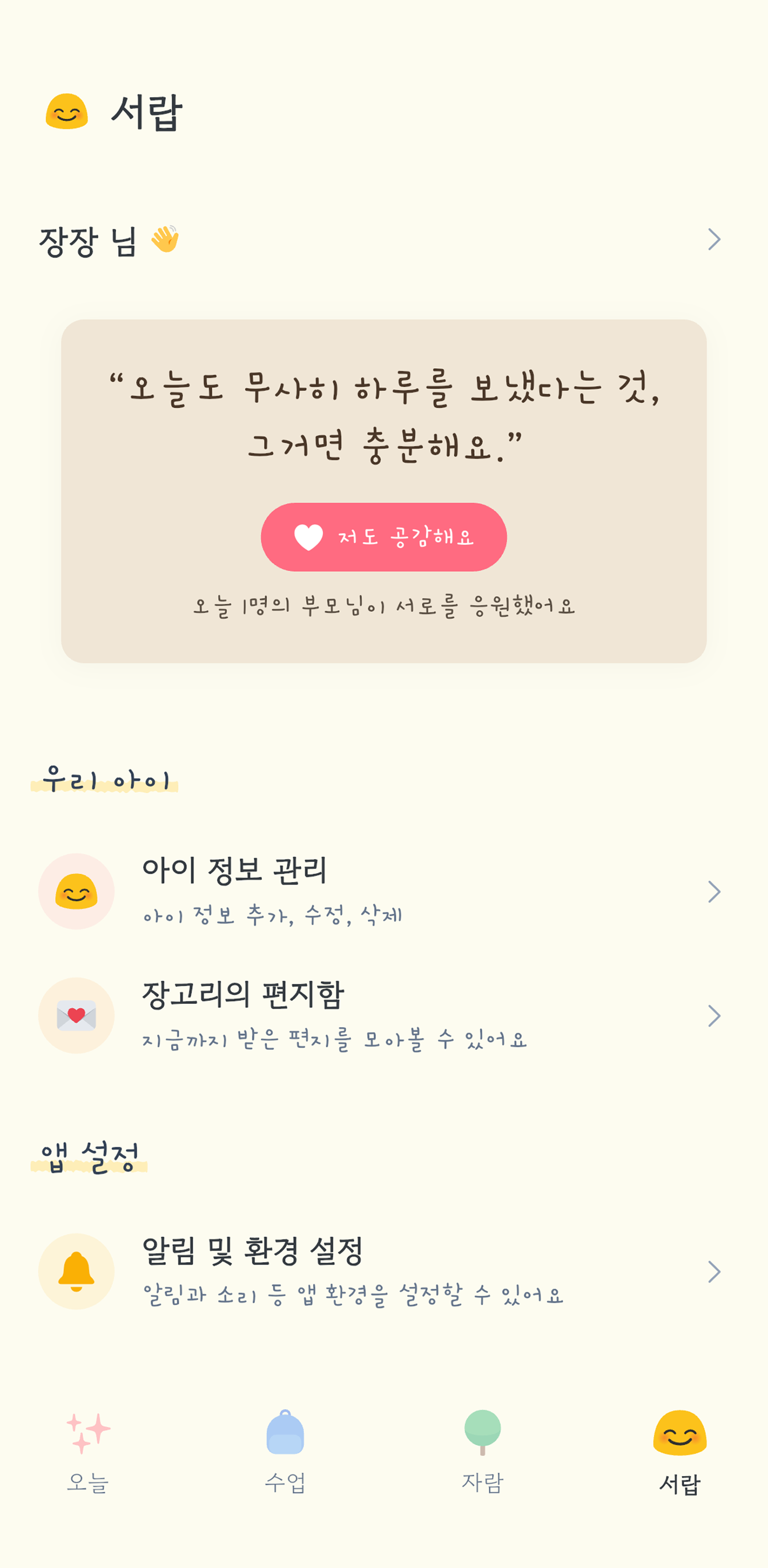Expand 장장 님 profile via right chevron

point(716,239)
